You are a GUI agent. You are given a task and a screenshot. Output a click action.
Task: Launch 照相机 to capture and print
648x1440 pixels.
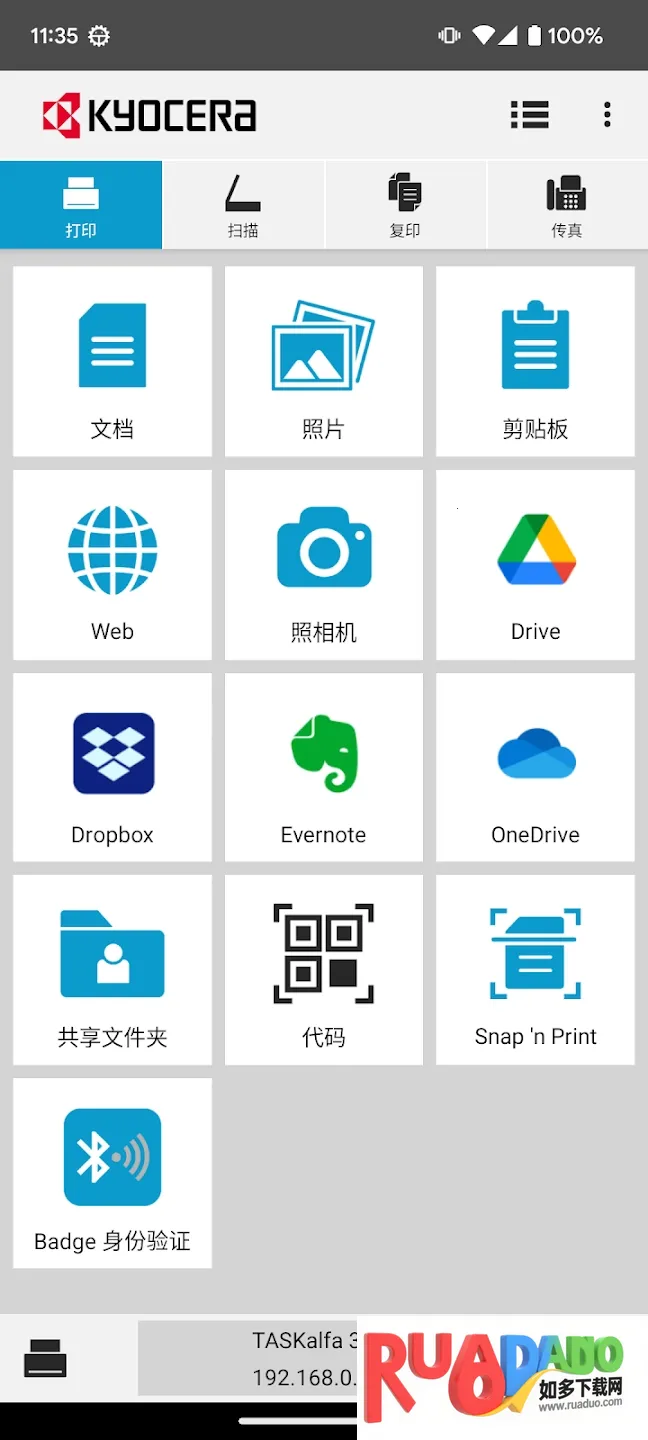323,564
